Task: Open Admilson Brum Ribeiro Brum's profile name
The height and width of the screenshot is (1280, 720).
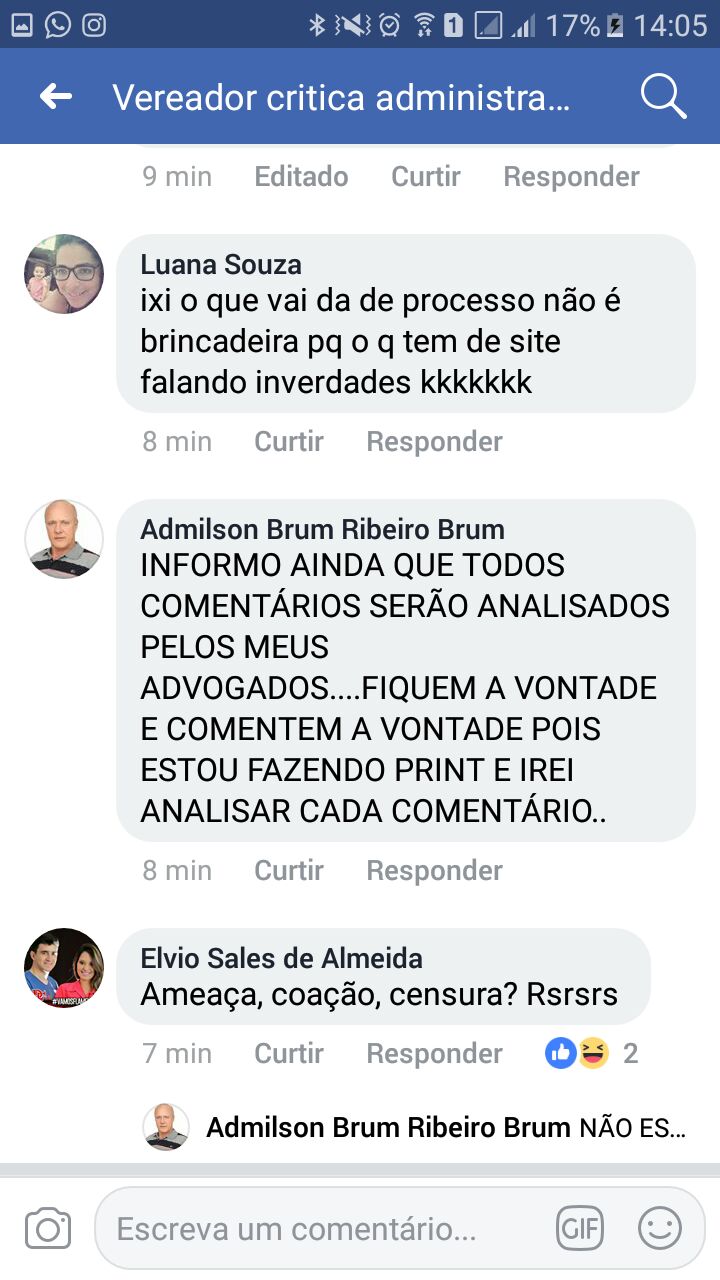Action: [322, 529]
